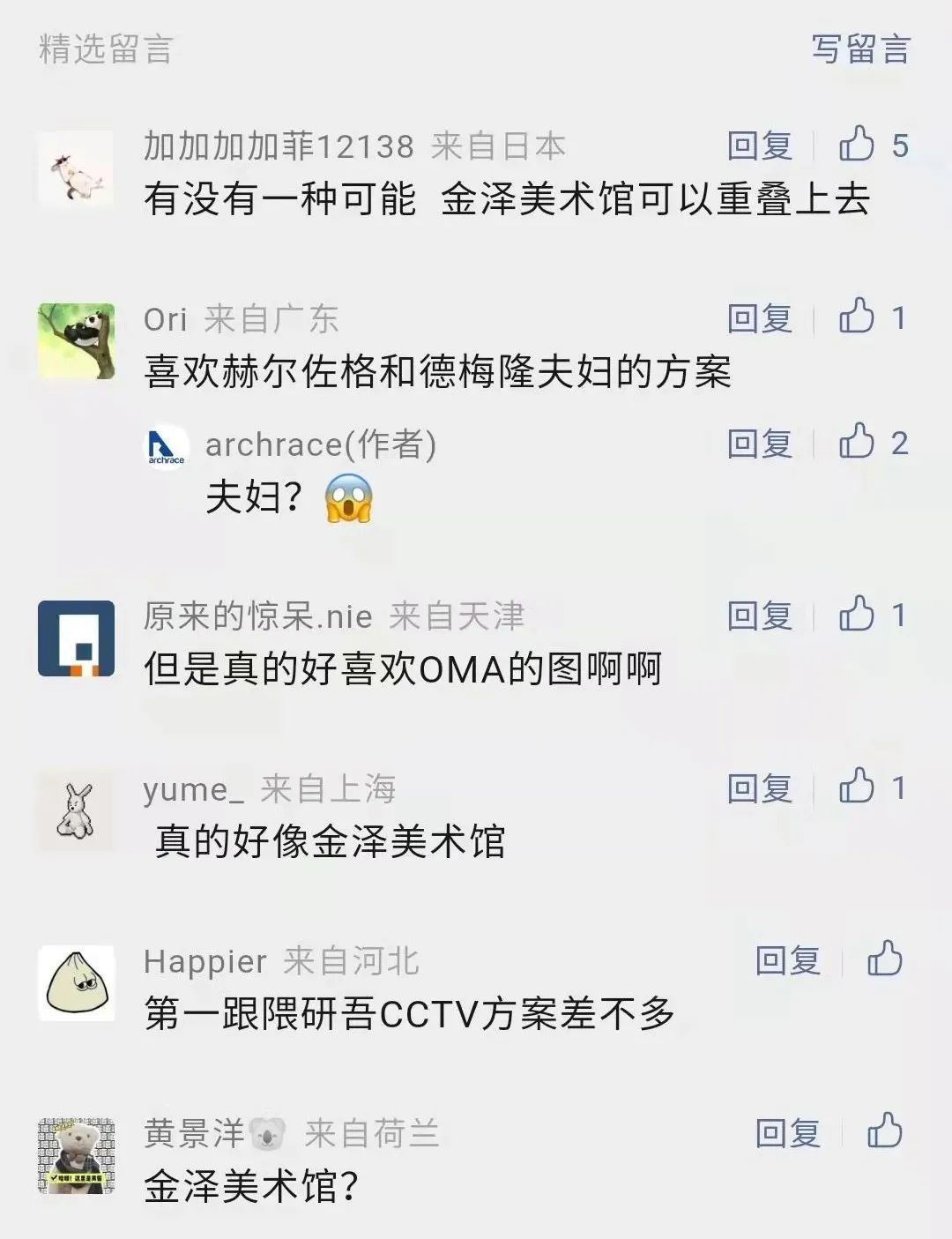
Task: Reply to 原来的惊呆.nie's comment
Action: 759,616
